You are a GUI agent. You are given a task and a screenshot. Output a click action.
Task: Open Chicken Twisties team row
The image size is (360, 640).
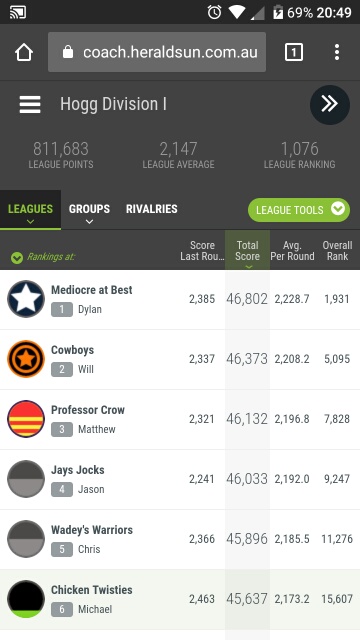180,600
